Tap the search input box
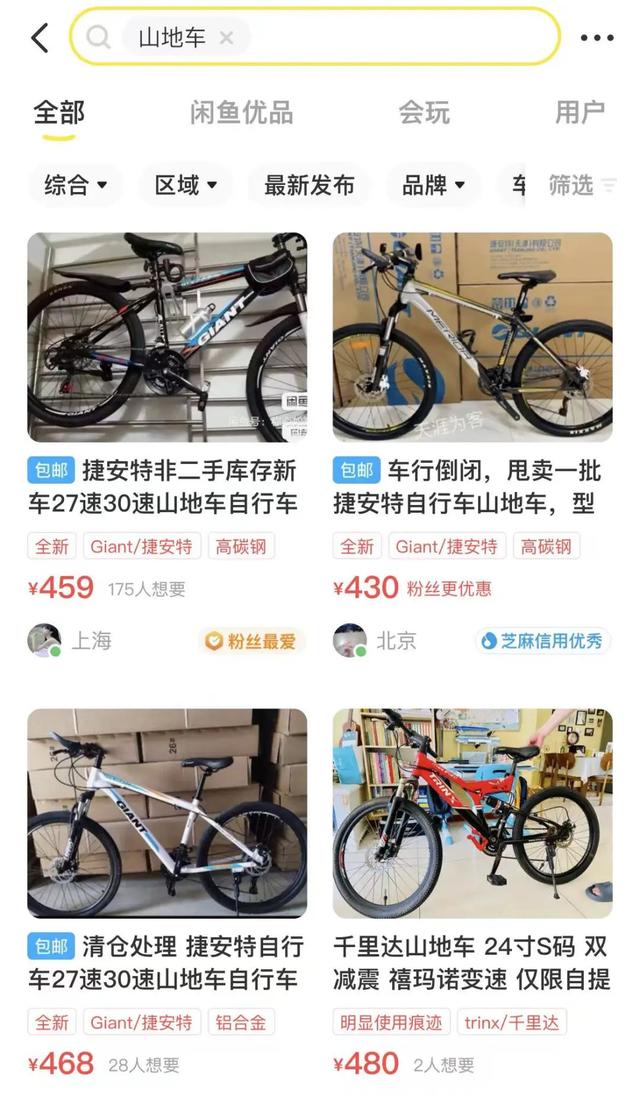 pyautogui.click(x=400, y=38)
